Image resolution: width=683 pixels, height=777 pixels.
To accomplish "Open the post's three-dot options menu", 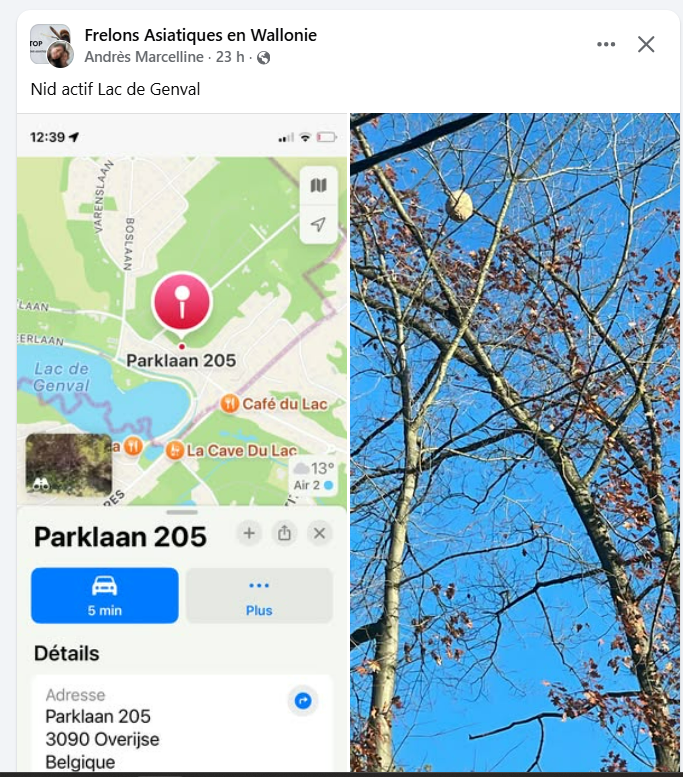I will (x=606, y=44).
